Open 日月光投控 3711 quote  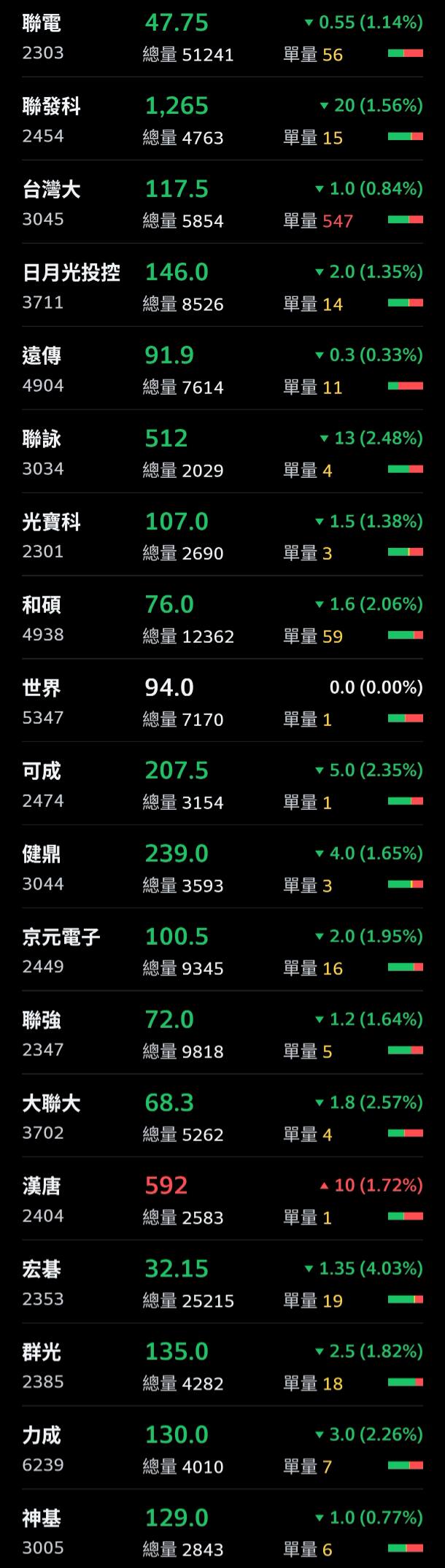(x=222, y=287)
